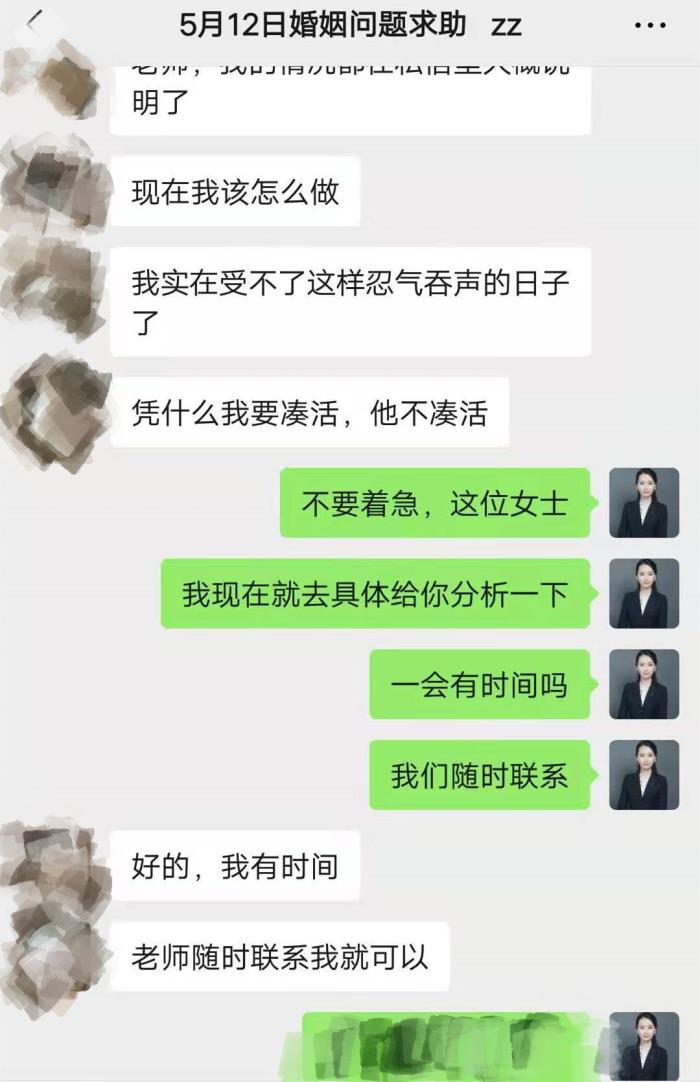Go back from the chat

36,22
